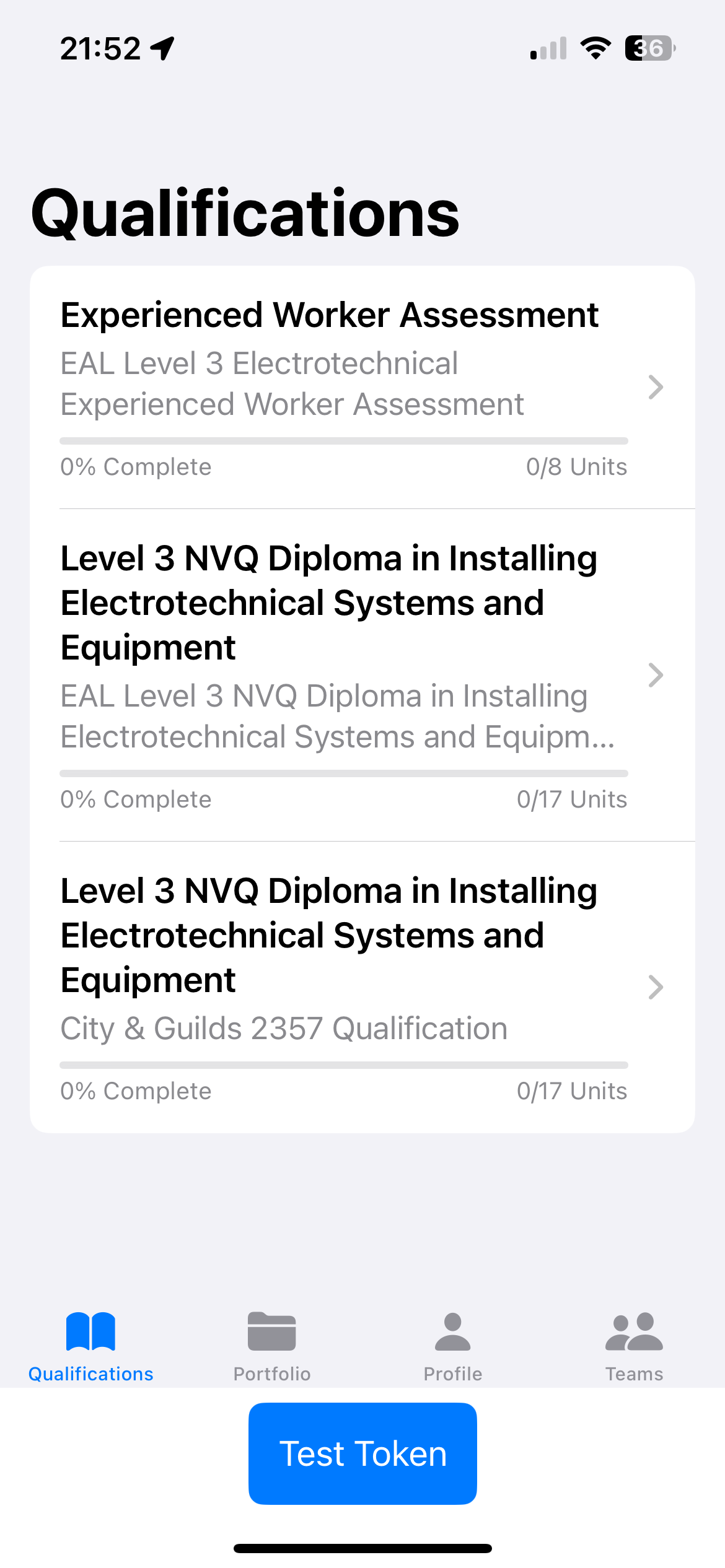The image size is (725, 1568).
Task: Tap the battery indicator showing 36
Action: click(x=648, y=48)
